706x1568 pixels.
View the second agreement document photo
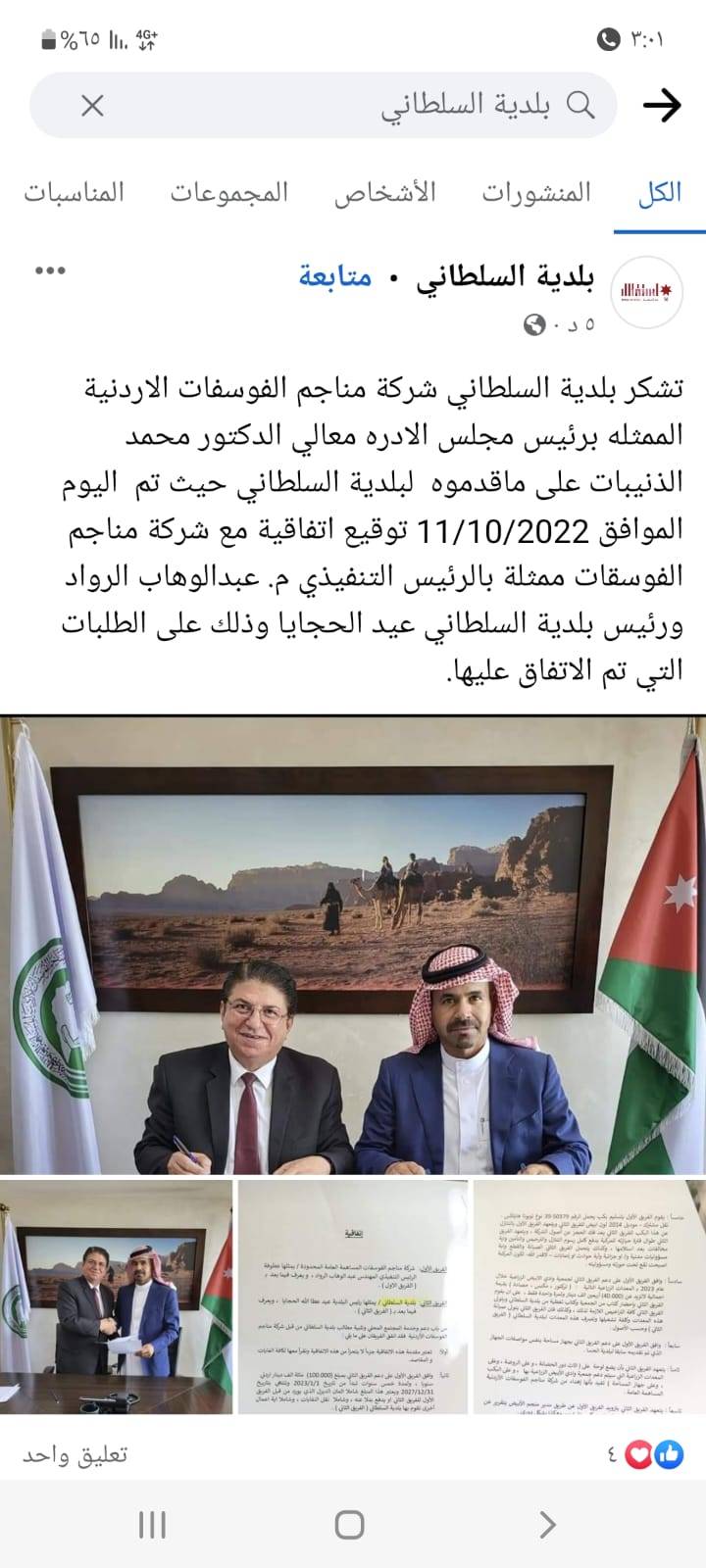tap(589, 1296)
